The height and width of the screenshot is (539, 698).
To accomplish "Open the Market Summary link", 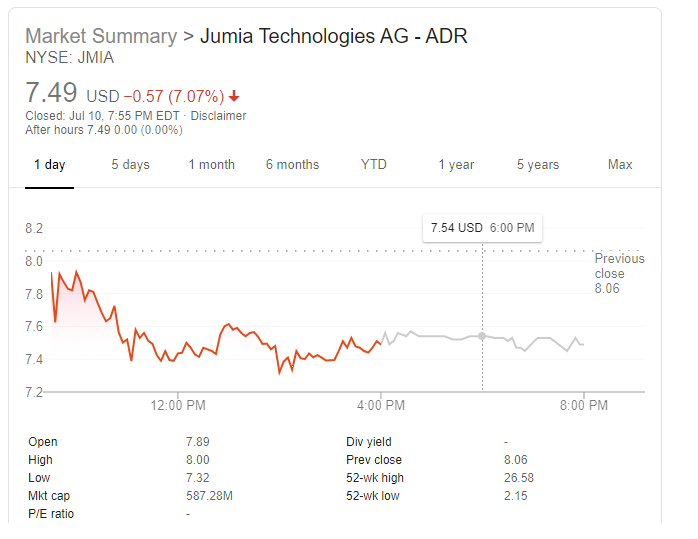I will coord(100,37).
